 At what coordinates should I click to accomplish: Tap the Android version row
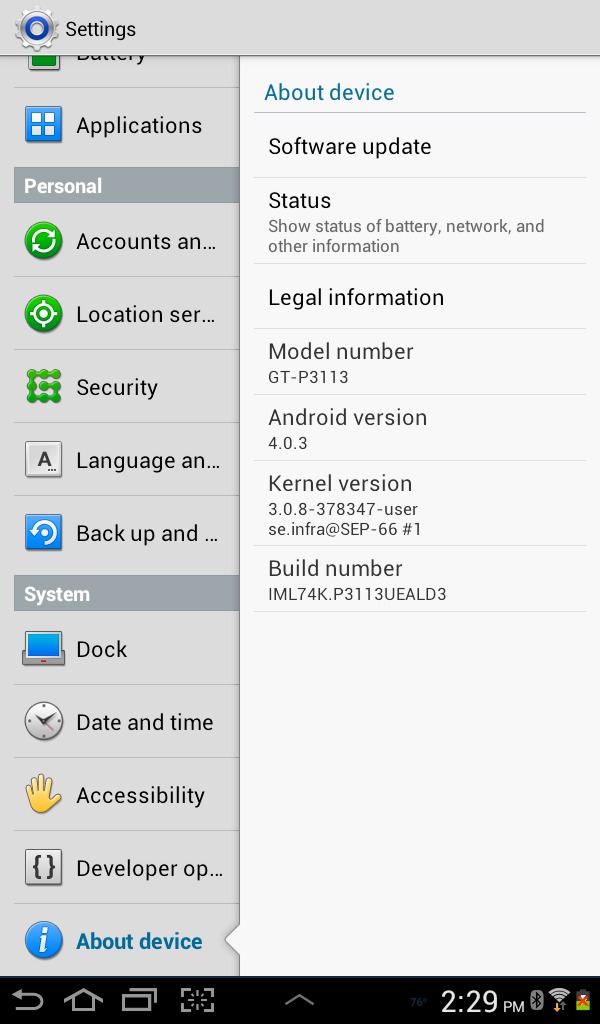(x=420, y=428)
